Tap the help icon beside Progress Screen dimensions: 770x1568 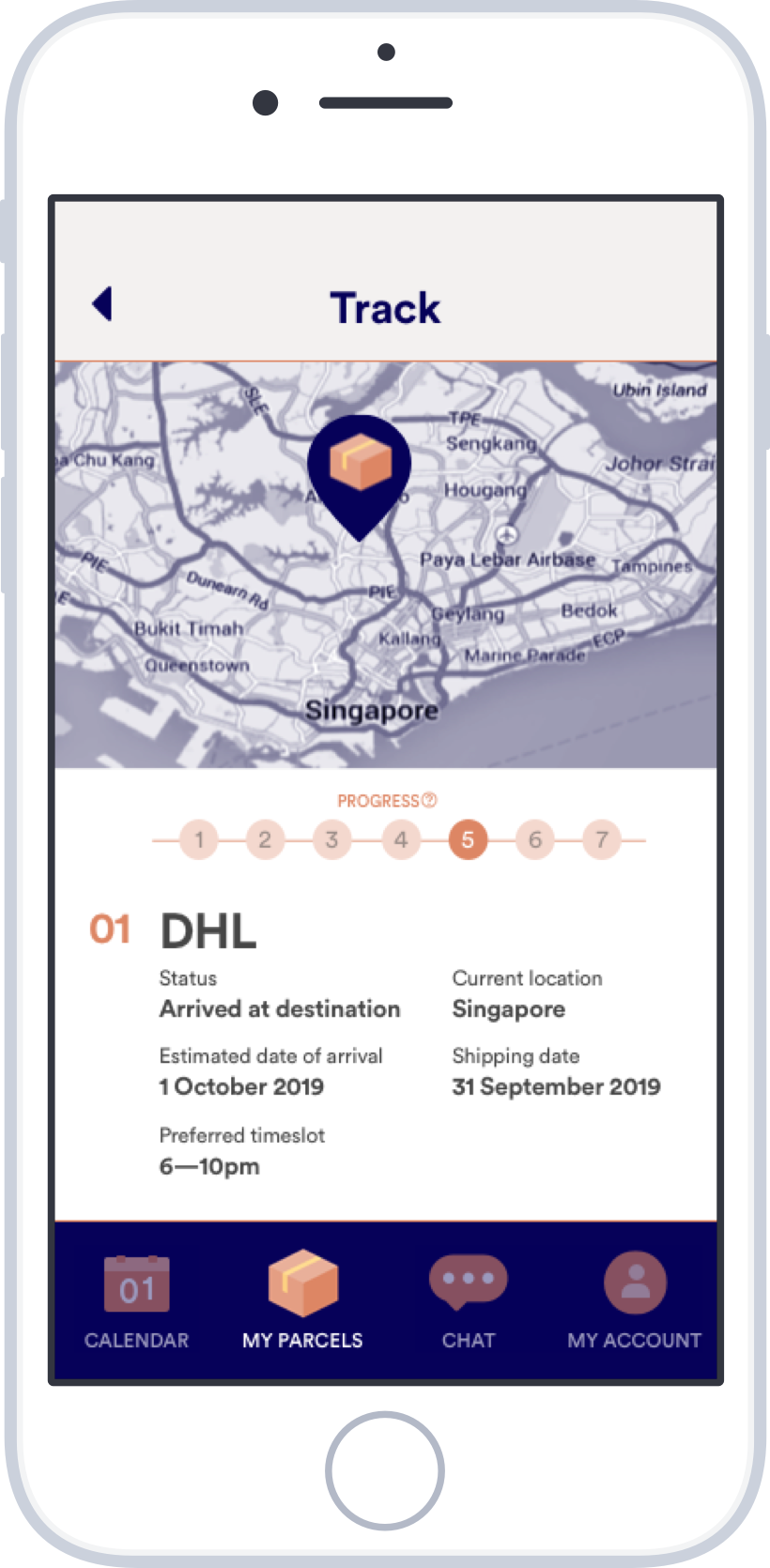429,800
